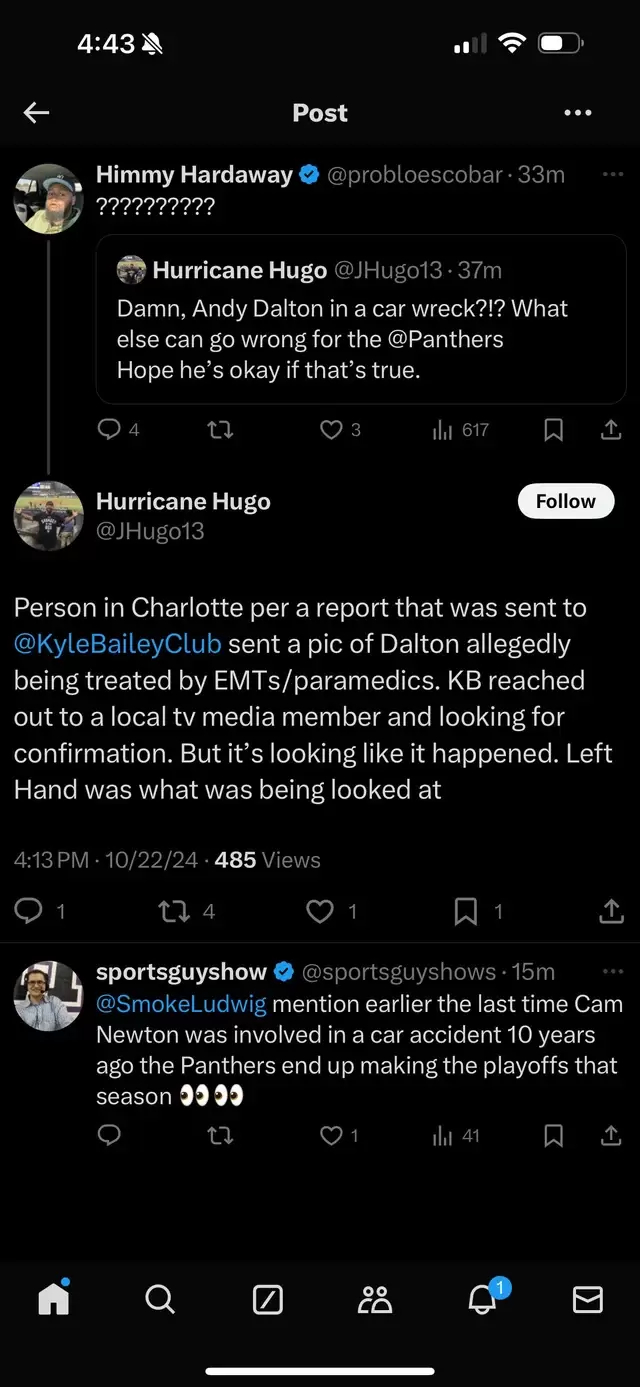Open the overflow menu next to Post title

click(578, 113)
